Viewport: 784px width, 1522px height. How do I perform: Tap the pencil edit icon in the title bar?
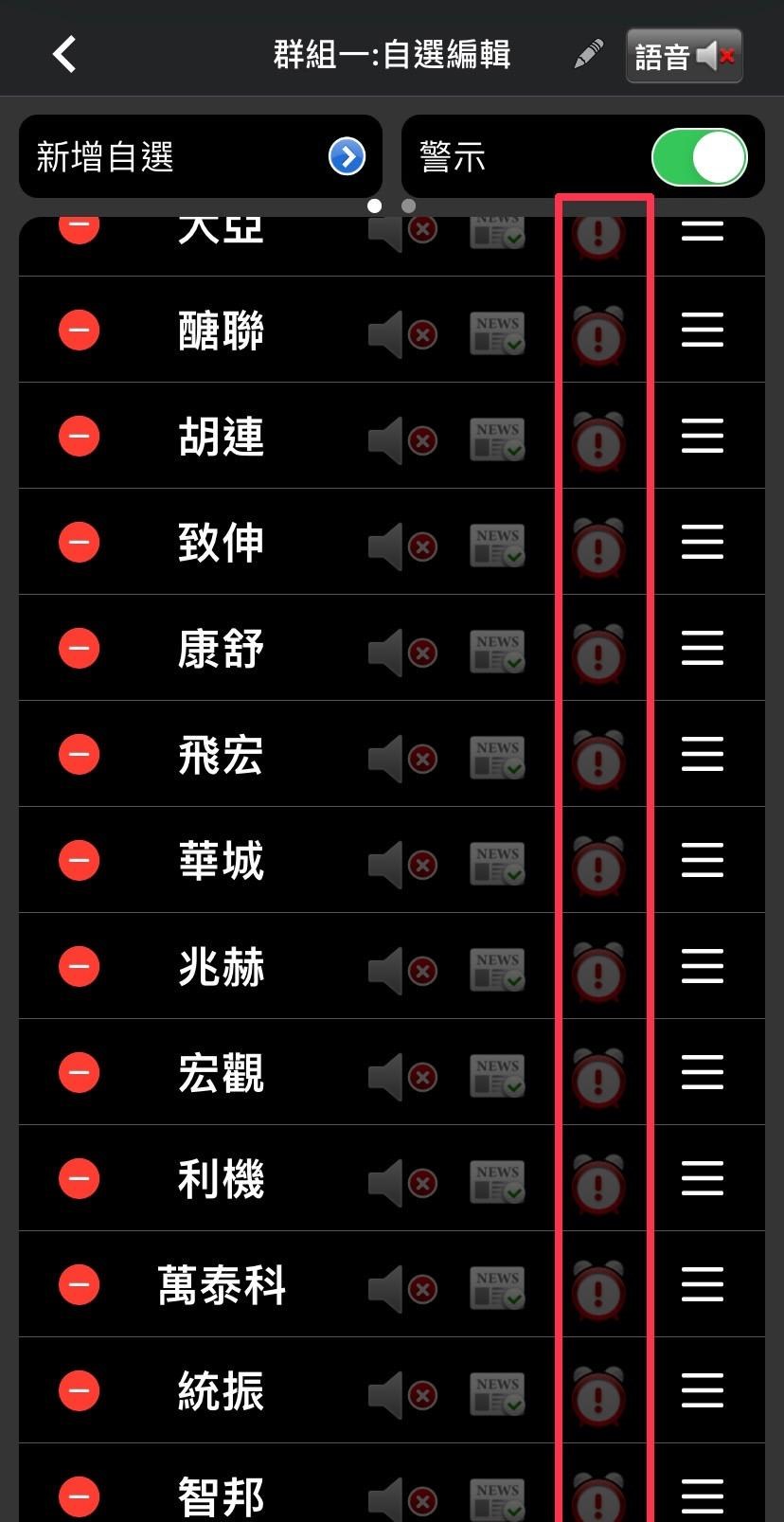point(588,55)
